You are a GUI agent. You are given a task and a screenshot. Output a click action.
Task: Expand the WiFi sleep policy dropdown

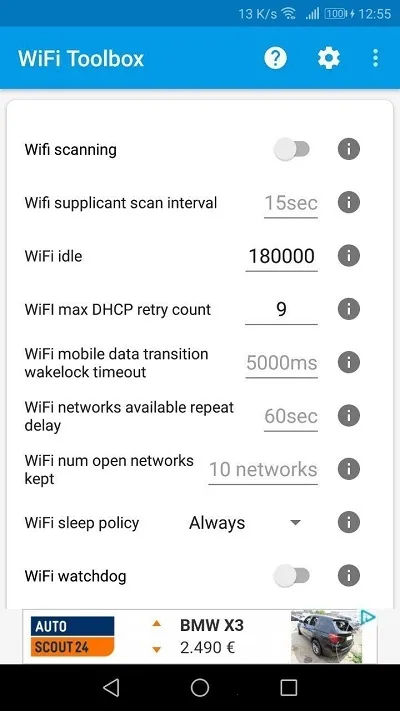(x=245, y=523)
